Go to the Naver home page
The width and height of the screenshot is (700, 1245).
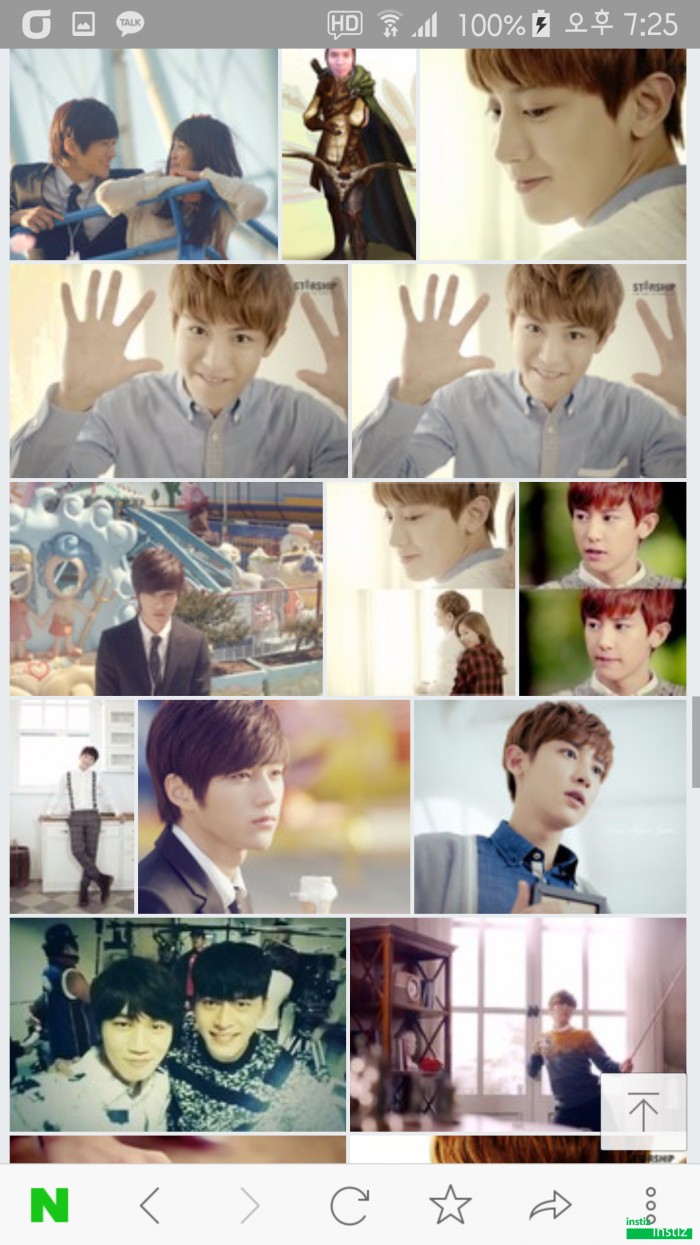click(50, 1206)
